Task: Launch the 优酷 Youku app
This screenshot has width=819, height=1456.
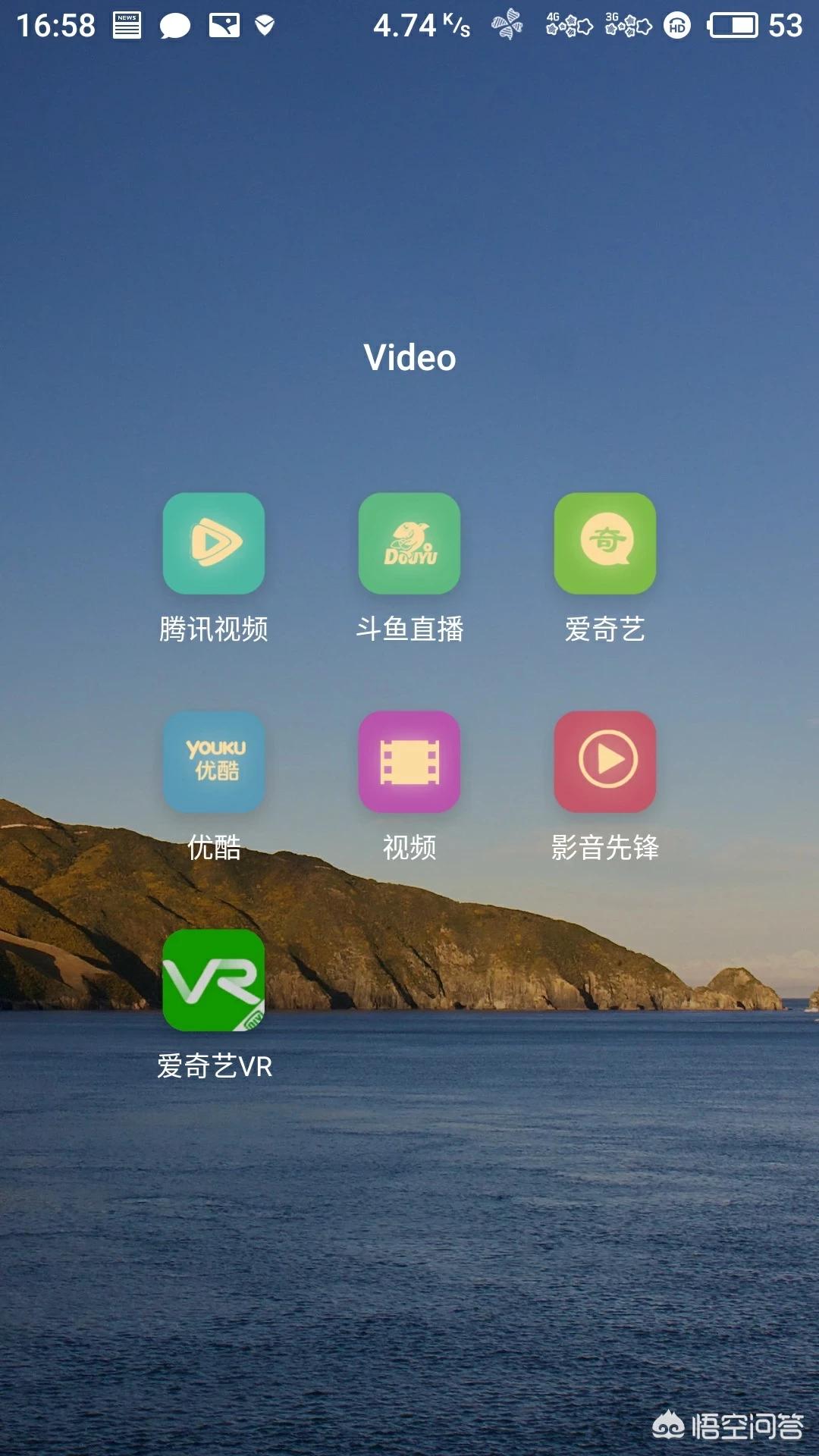Action: pos(214,761)
